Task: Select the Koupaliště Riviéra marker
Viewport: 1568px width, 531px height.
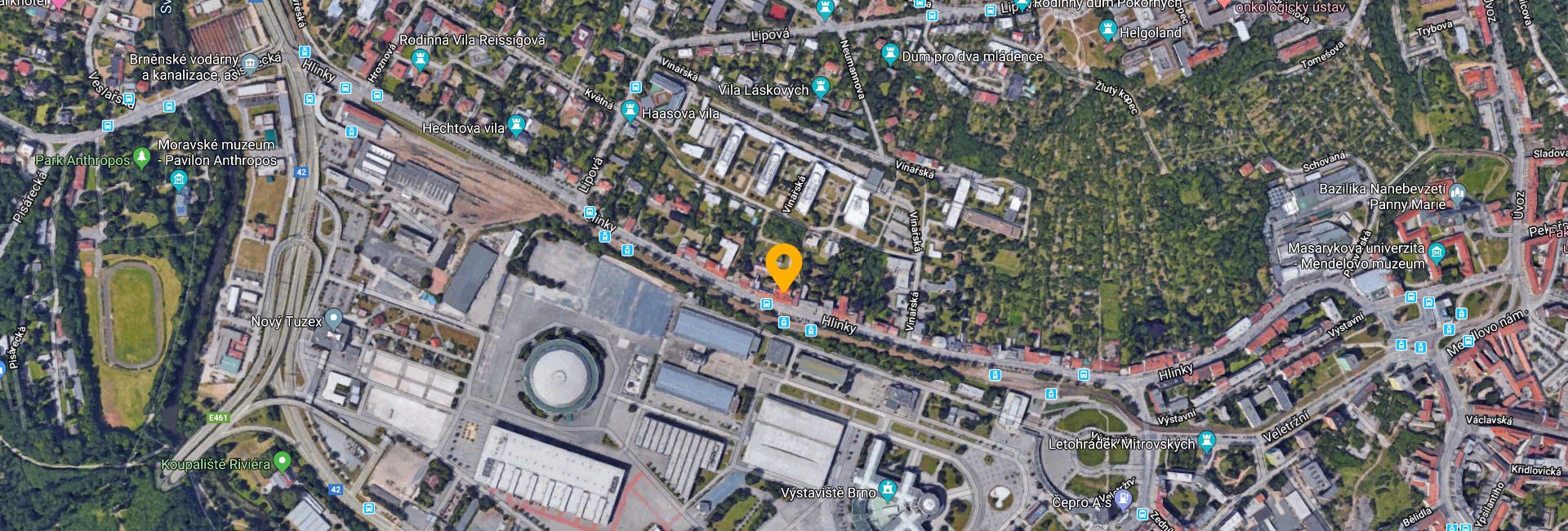Action: [x=283, y=462]
